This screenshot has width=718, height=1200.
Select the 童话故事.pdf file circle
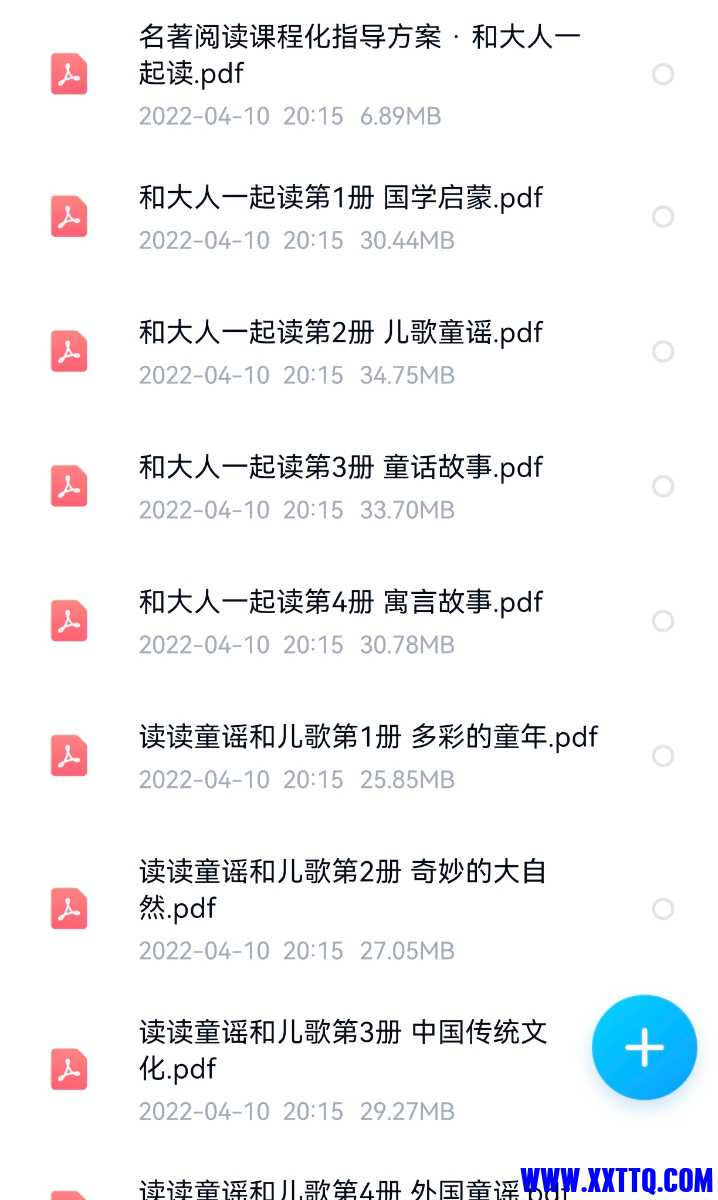tap(663, 486)
